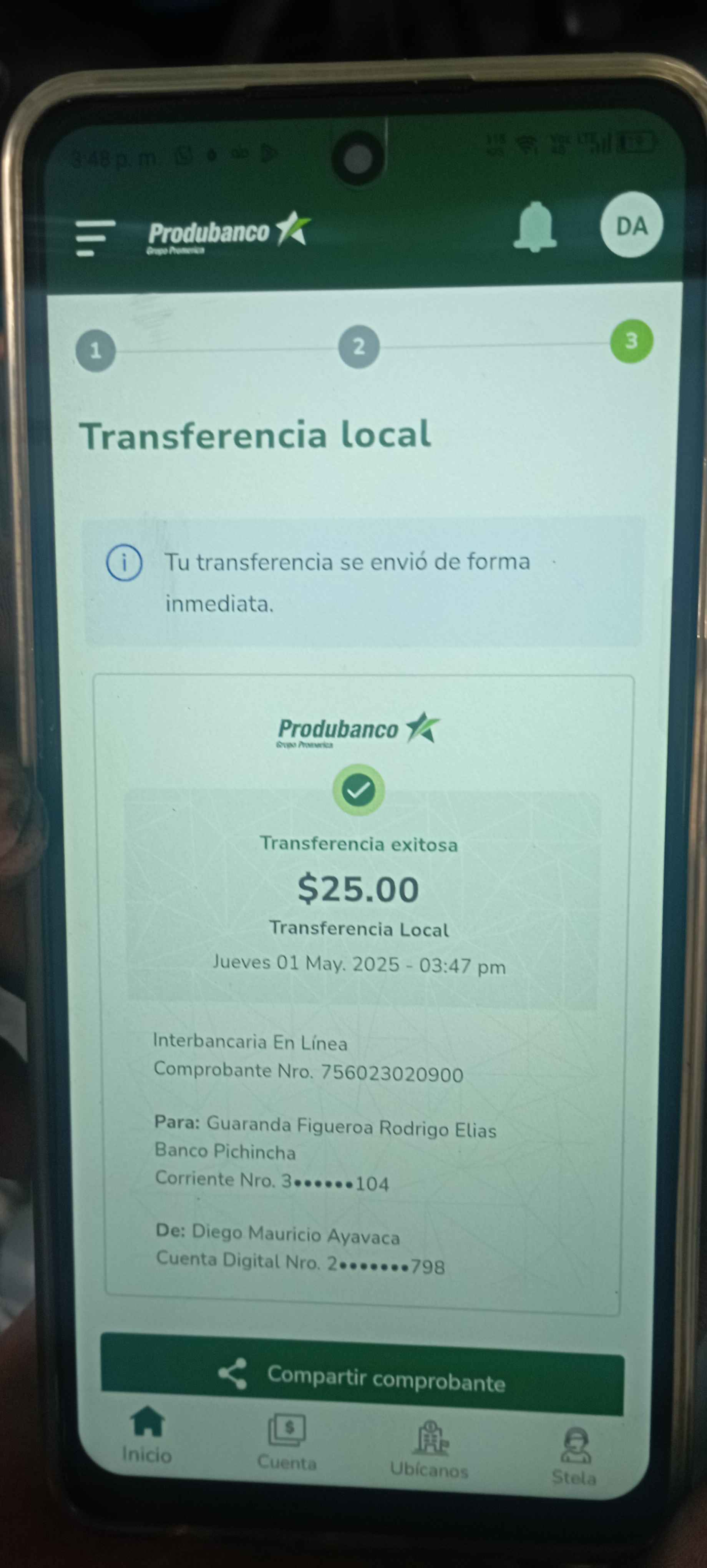Open the DA profile avatar
This screenshot has height=1568, width=707.
pyautogui.click(x=632, y=225)
